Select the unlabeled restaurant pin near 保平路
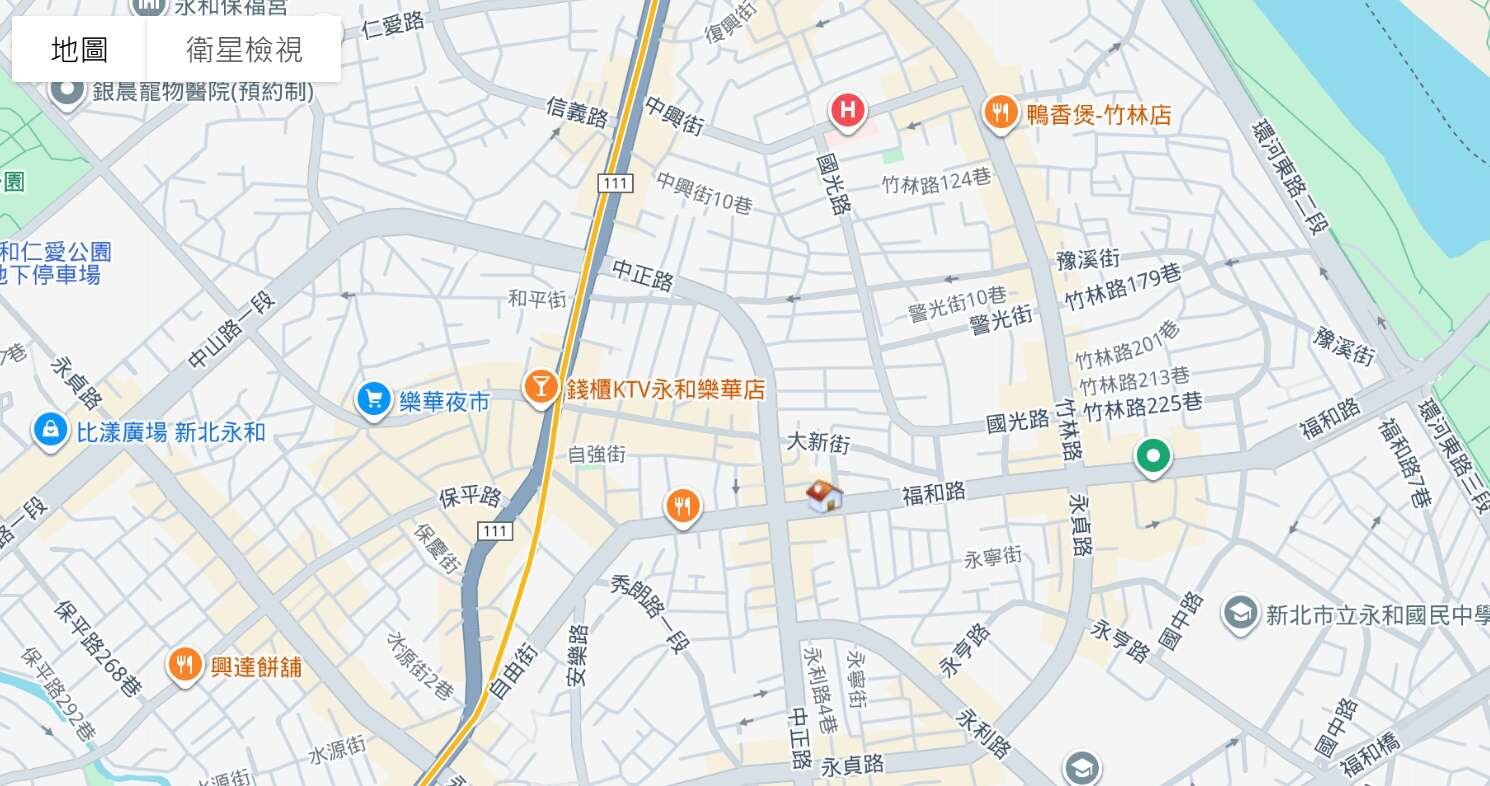 click(682, 506)
